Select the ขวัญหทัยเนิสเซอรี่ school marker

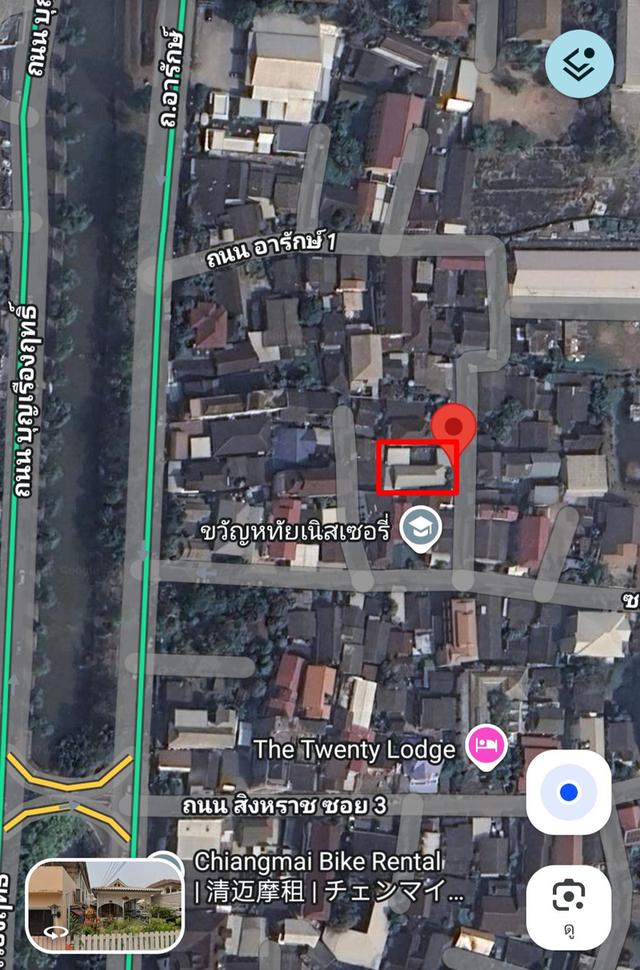(x=421, y=528)
